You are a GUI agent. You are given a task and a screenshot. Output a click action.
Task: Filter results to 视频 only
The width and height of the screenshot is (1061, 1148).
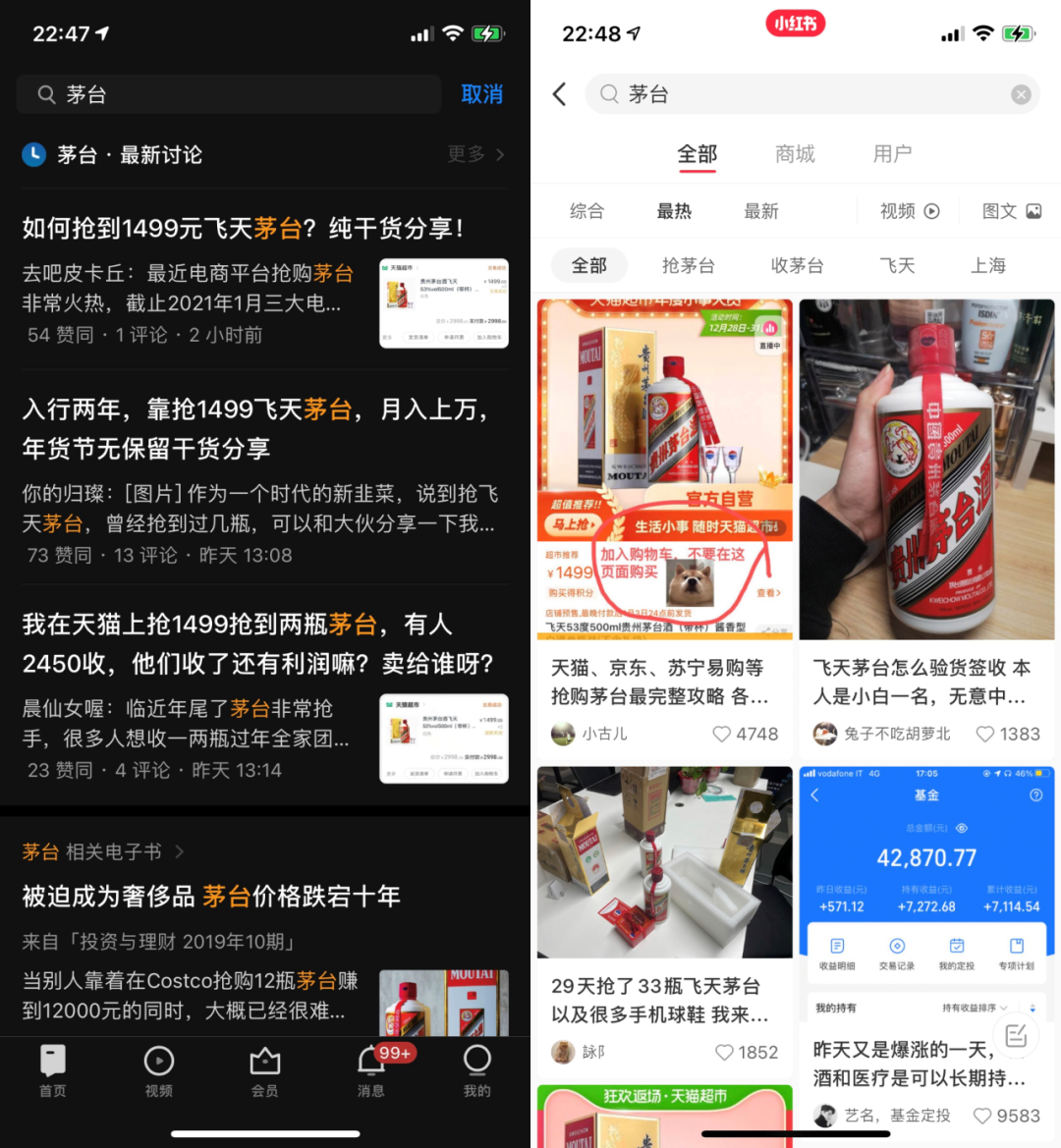pyautogui.click(x=909, y=211)
